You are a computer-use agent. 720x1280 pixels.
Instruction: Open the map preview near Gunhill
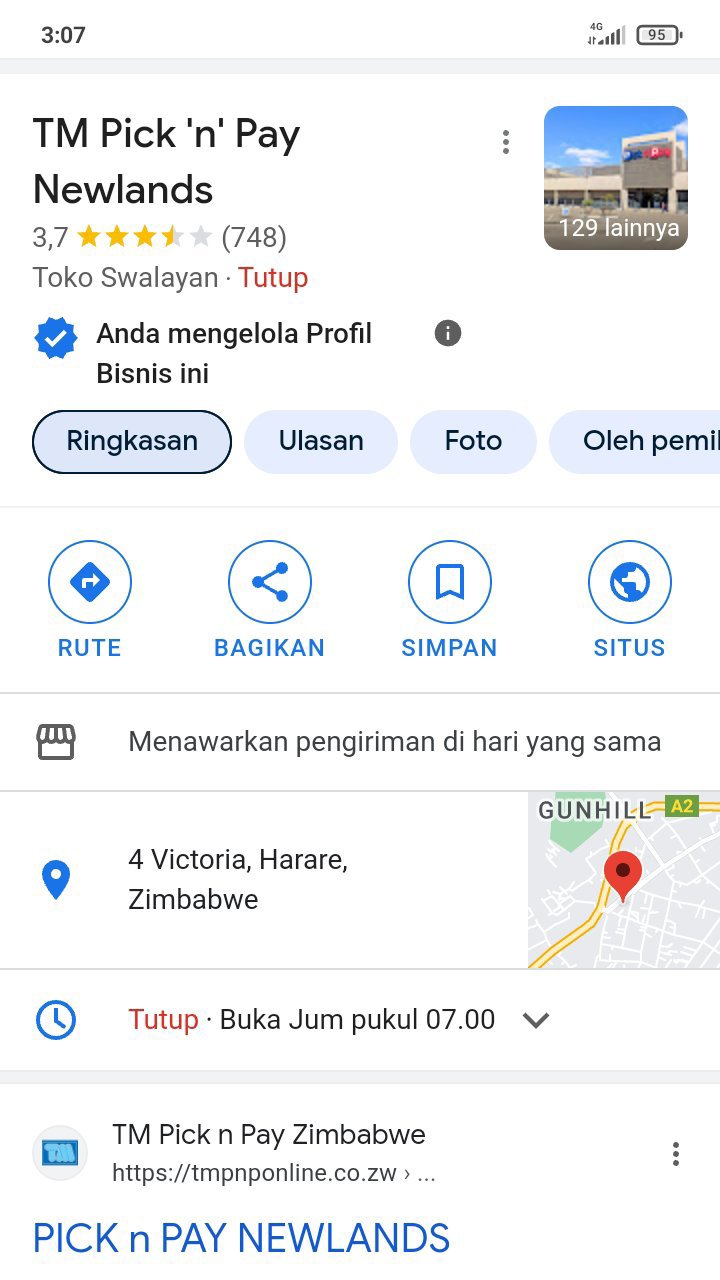(x=623, y=880)
